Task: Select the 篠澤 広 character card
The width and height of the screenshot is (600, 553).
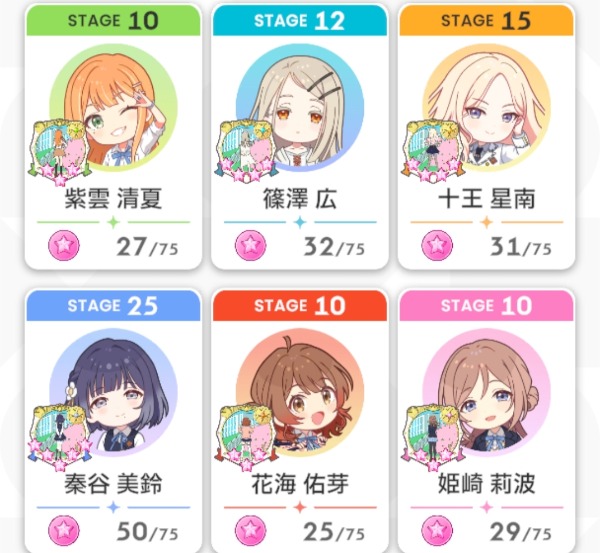Action: pyautogui.click(x=300, y=136)
